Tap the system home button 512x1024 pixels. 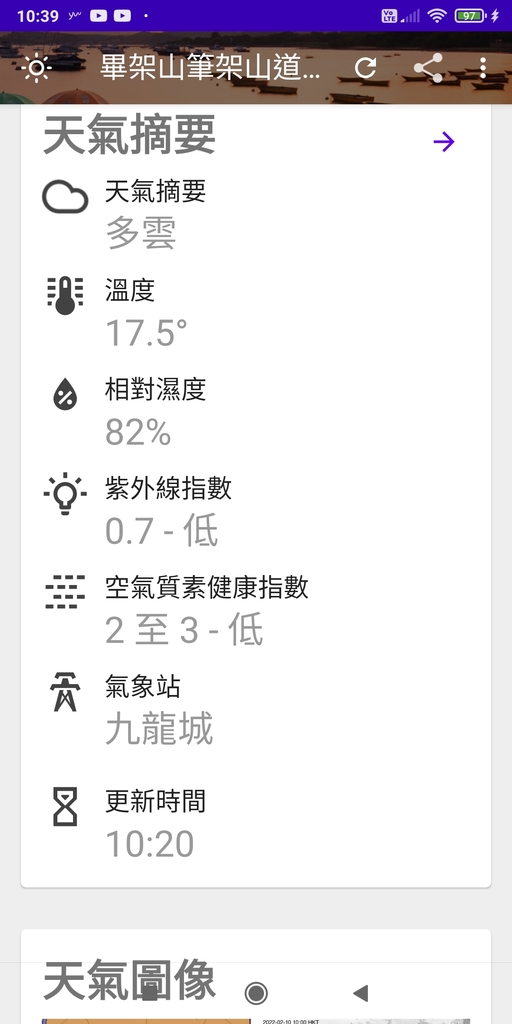pos(256,993)
